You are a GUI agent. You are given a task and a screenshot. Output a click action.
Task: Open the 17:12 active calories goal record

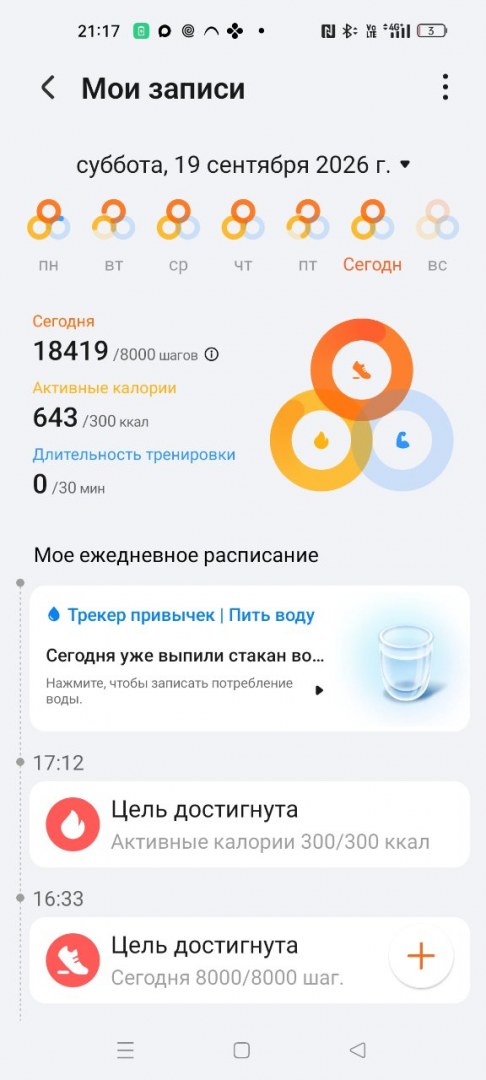pos(250,824)
